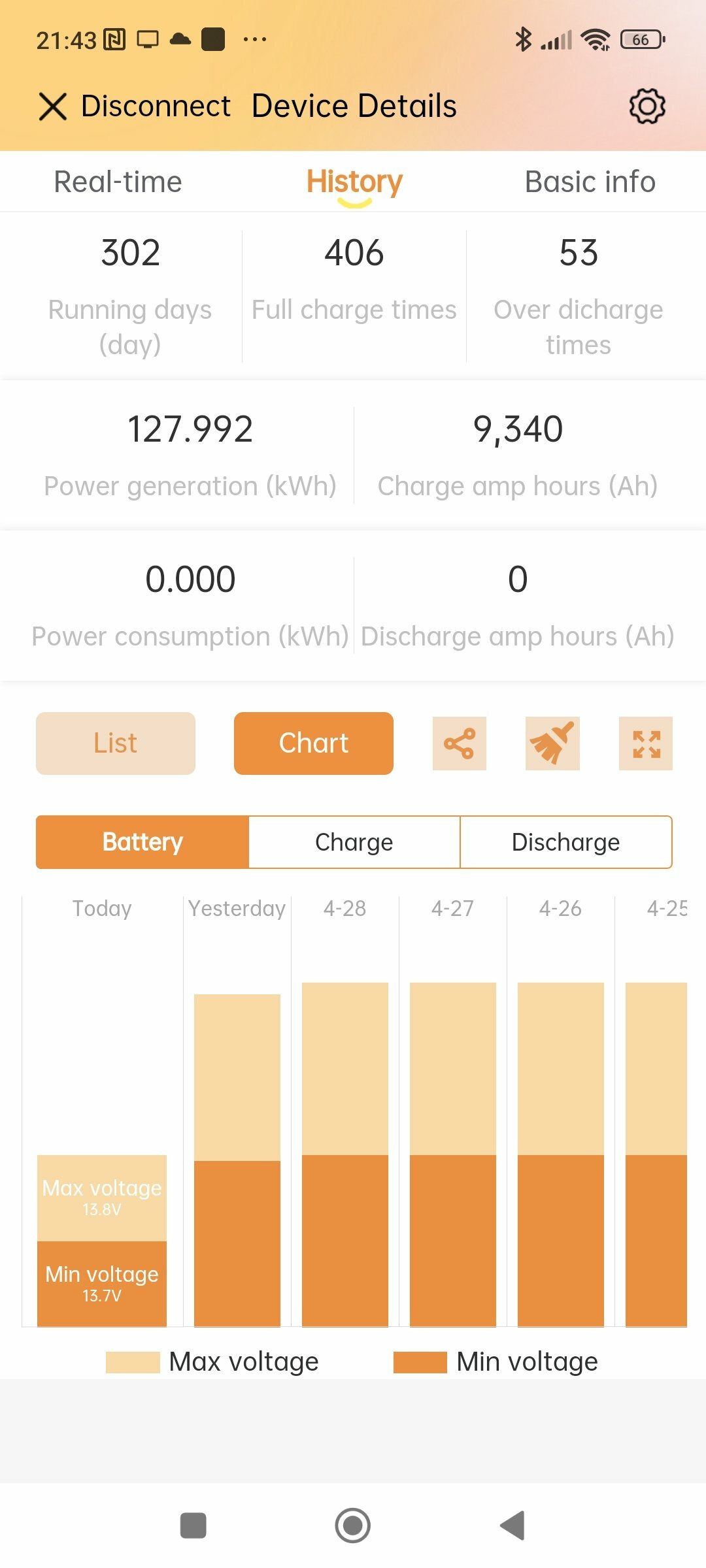Switch to the Basic info tab
This screenshot has width=706, height=1568.
click(x=590, y=182)
